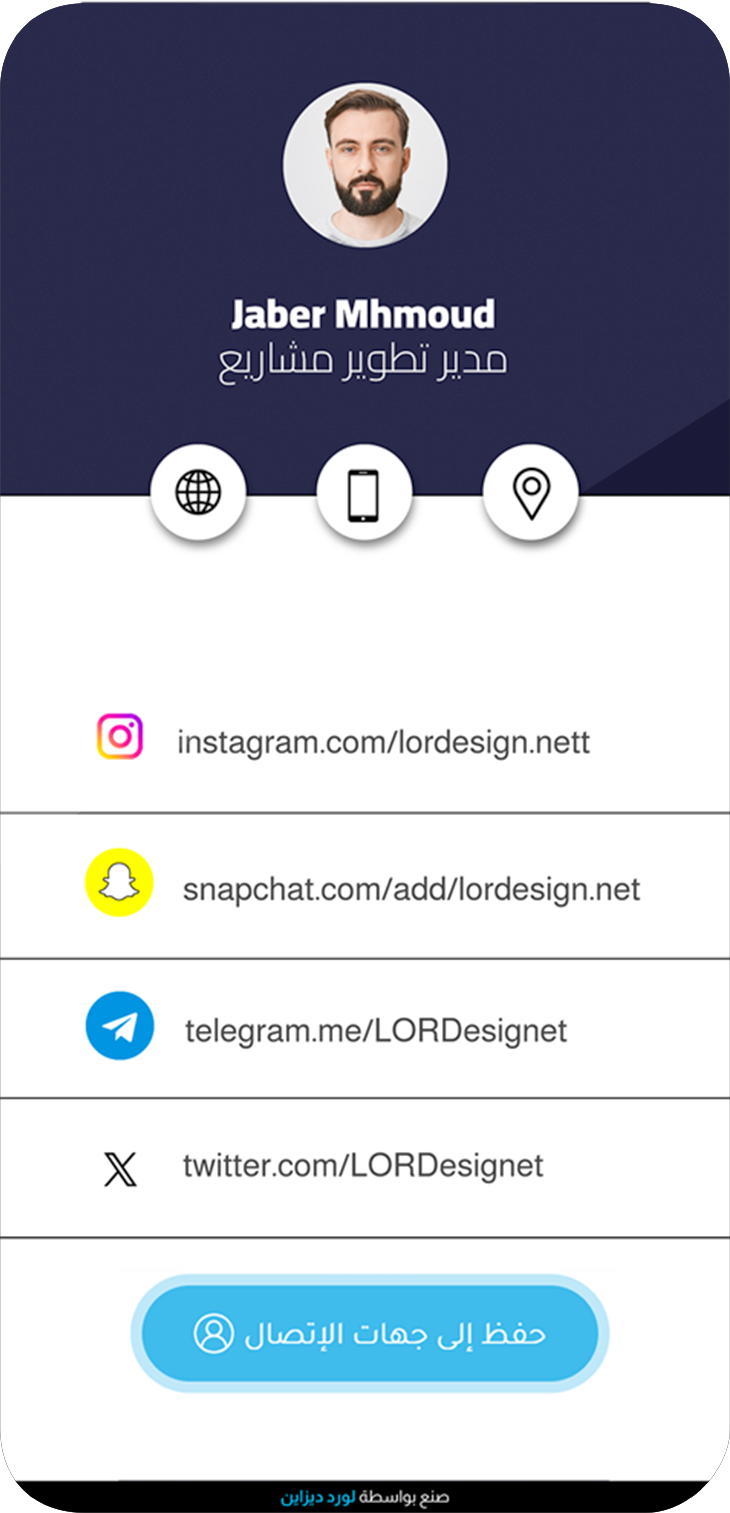The image size is (730, 1513).
Task: Open the website globe icon
Action: click(x=198, y=492)
